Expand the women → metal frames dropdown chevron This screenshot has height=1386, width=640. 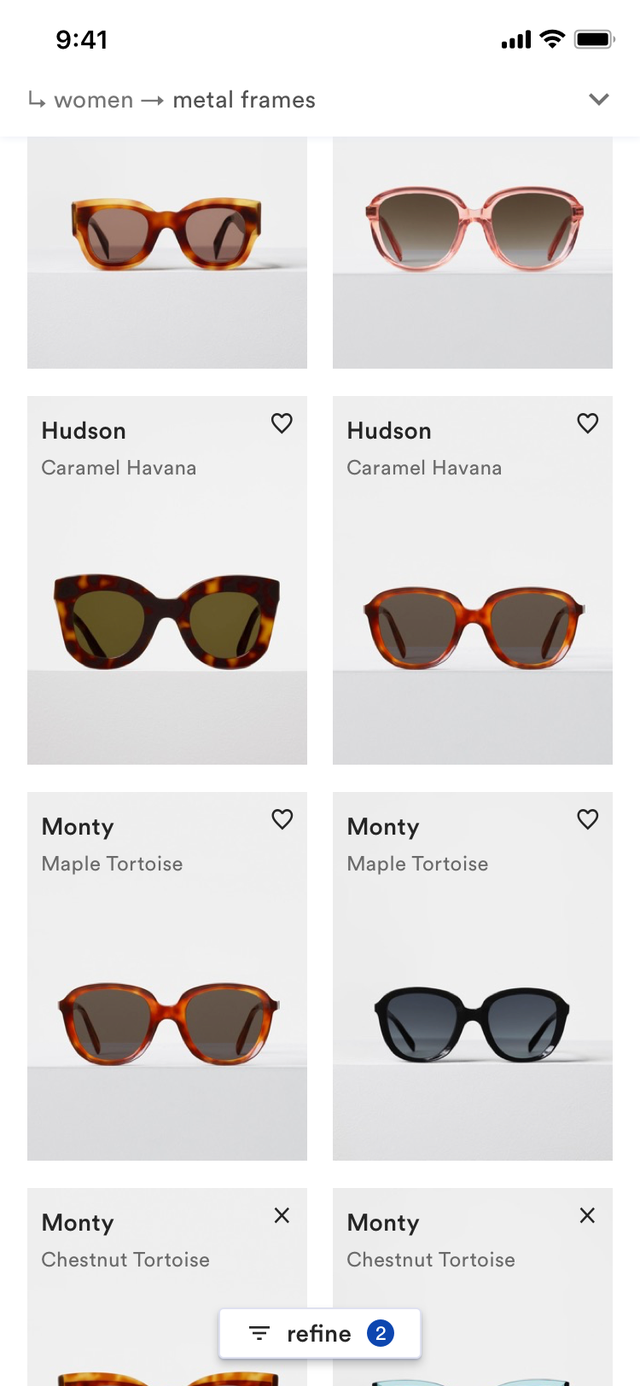tap(599, 99)
